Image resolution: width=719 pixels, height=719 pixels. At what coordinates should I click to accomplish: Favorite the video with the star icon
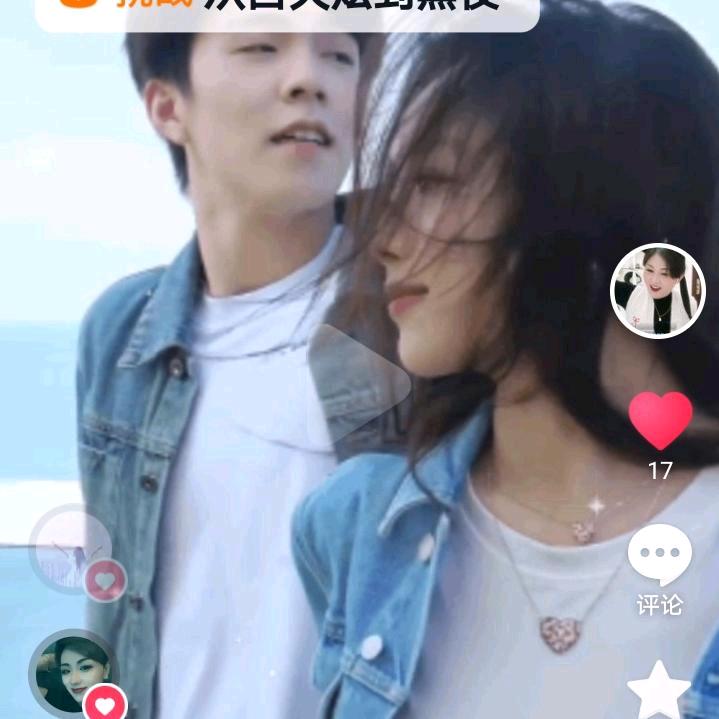point(659,692)
